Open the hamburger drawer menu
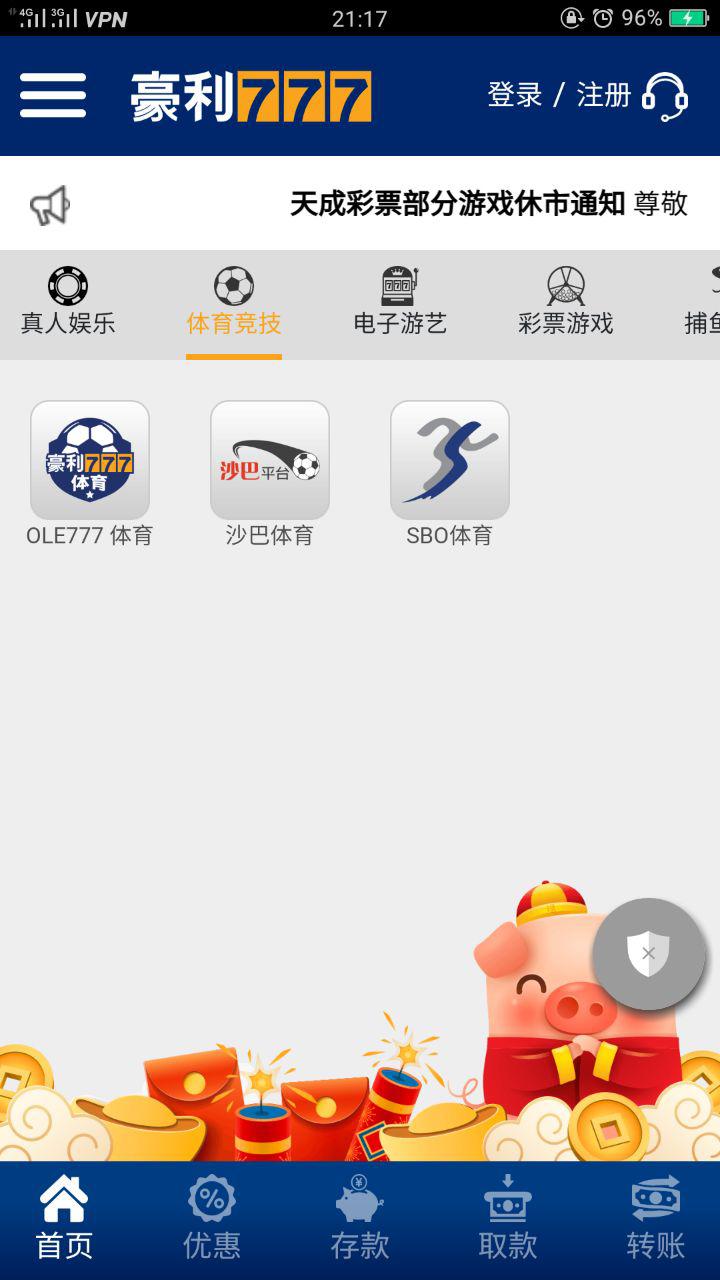This screenshot has height=1280, width=720. [53, 96]
